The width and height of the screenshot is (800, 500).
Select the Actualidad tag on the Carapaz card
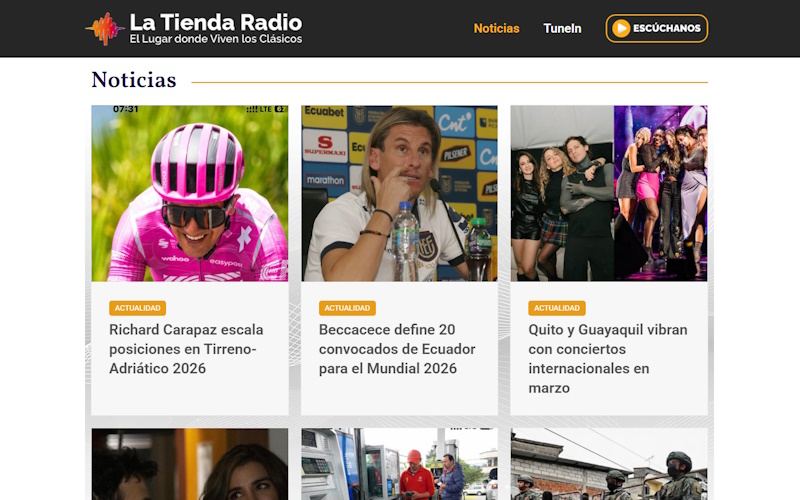click(x=138, y=308)
